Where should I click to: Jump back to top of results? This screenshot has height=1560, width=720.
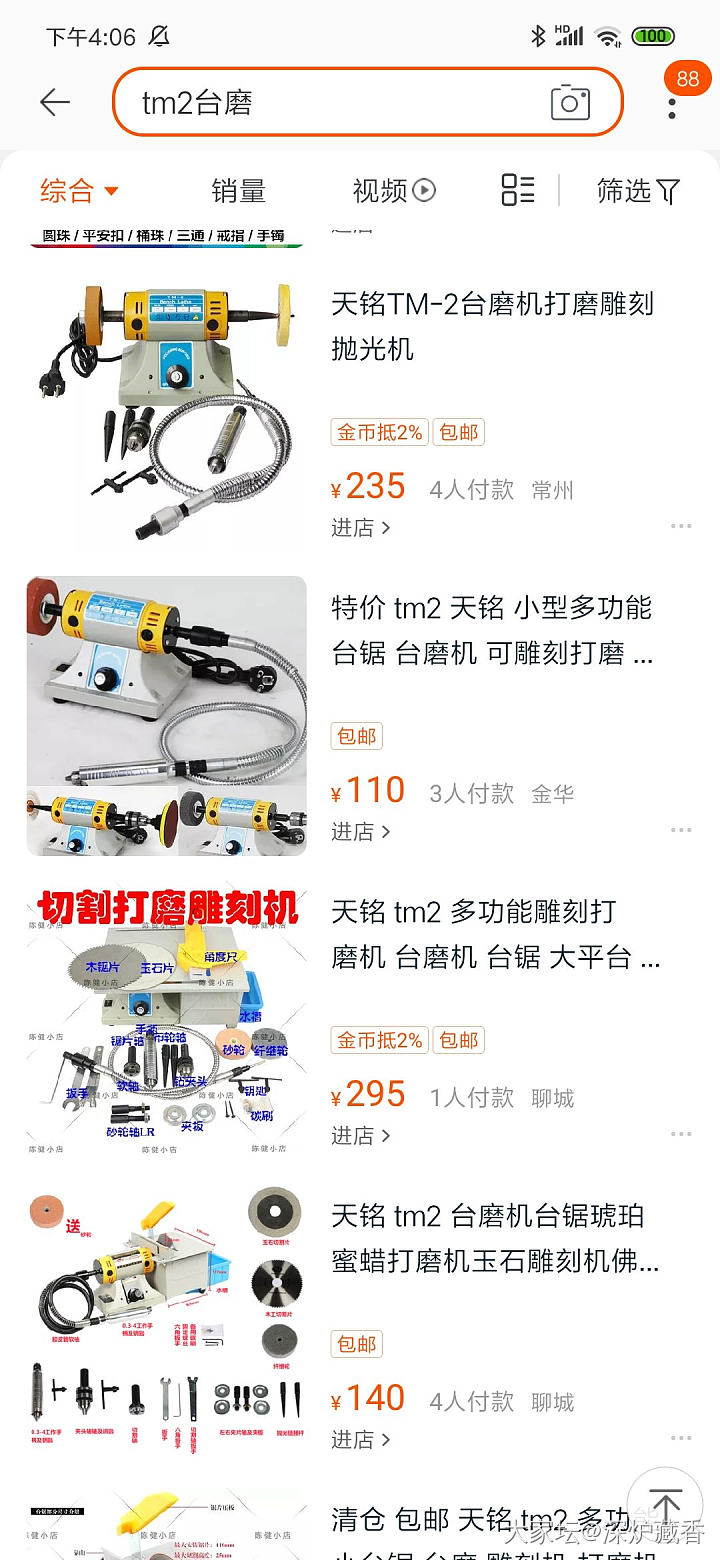point(665,1503)
